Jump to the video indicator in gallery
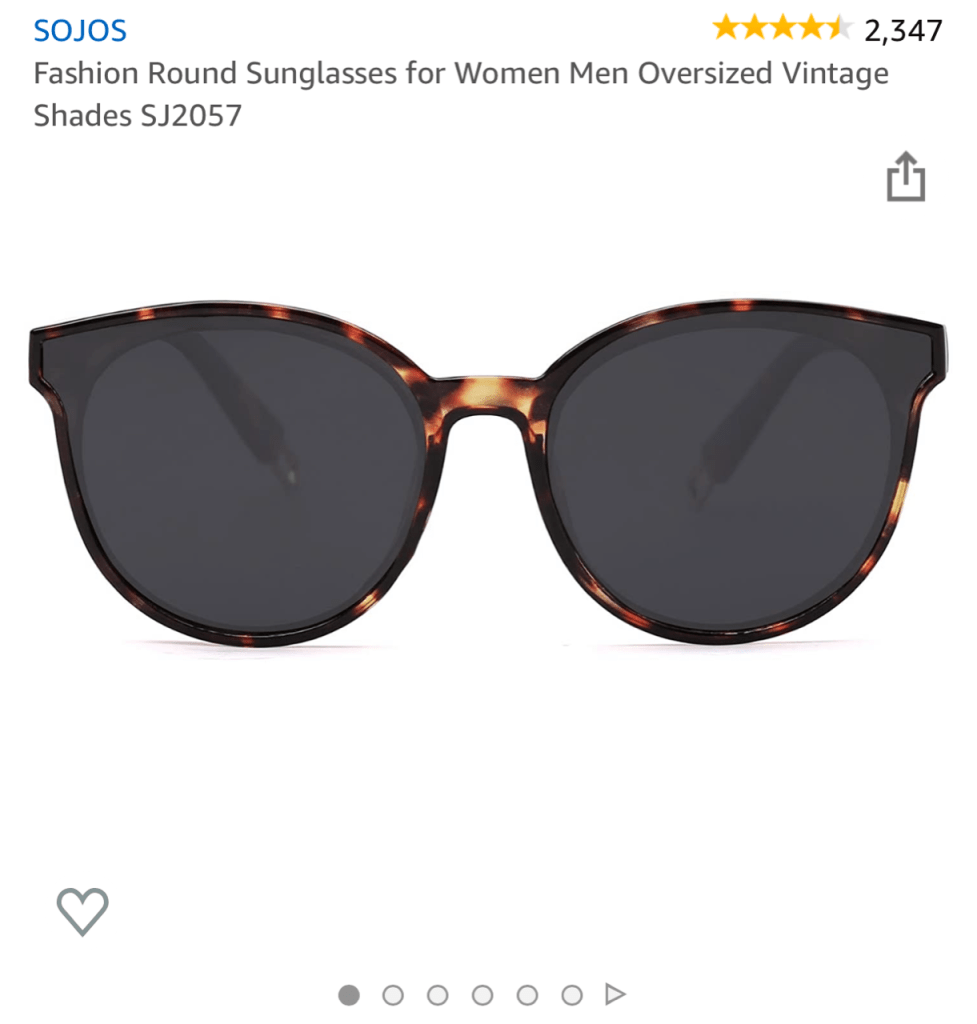This screenshot has height=1024, width=977. pyautogui.click(x=616, y=994)
